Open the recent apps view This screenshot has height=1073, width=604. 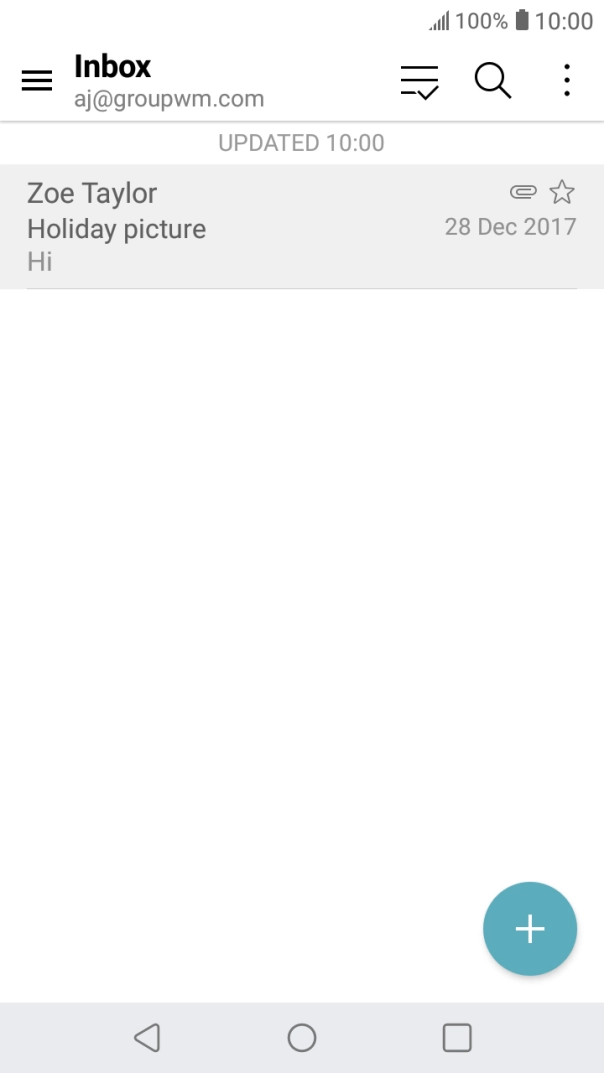click(456, 1037)
